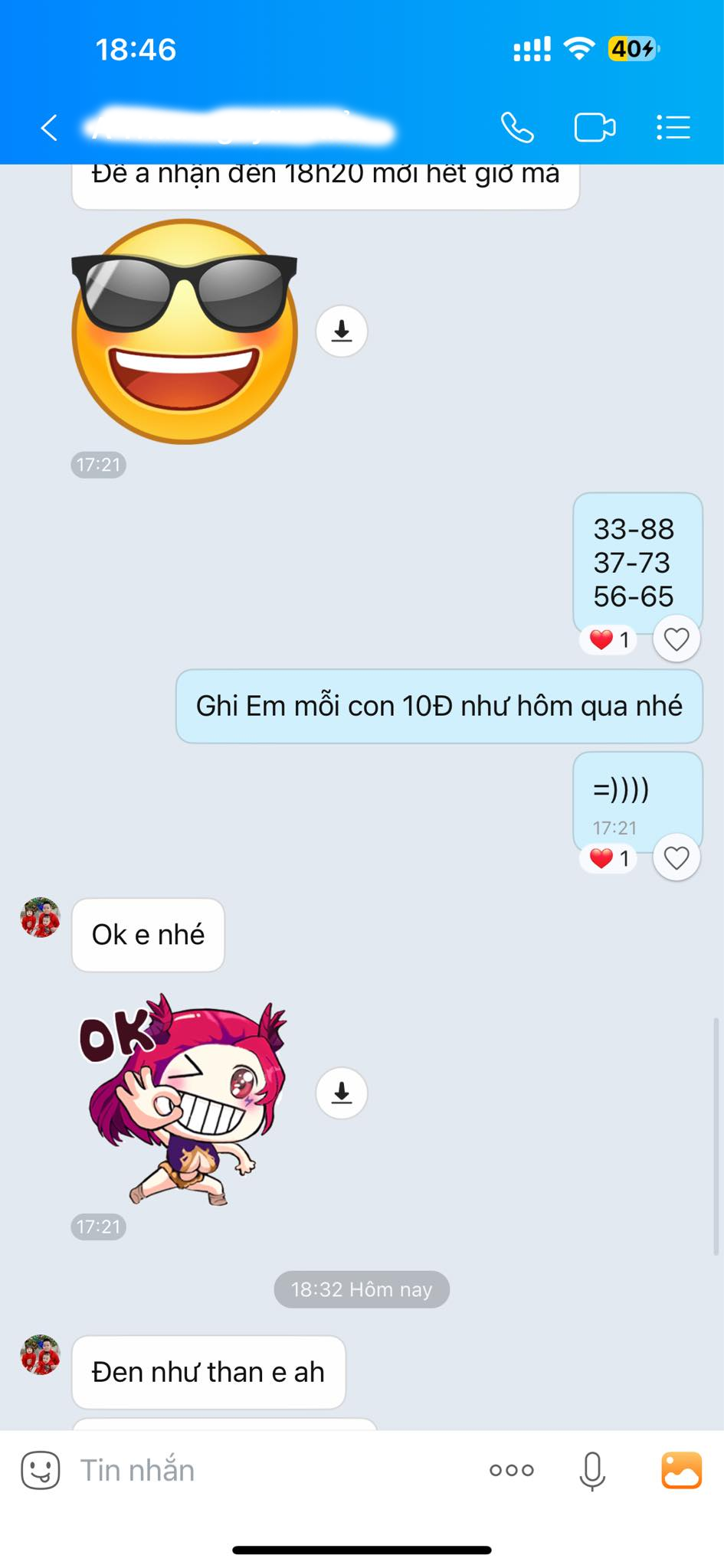The width and height of the screenshot is (724, 1568).
Task: Like the message with 33-88 numbers
Action: [x=676, y=639]
